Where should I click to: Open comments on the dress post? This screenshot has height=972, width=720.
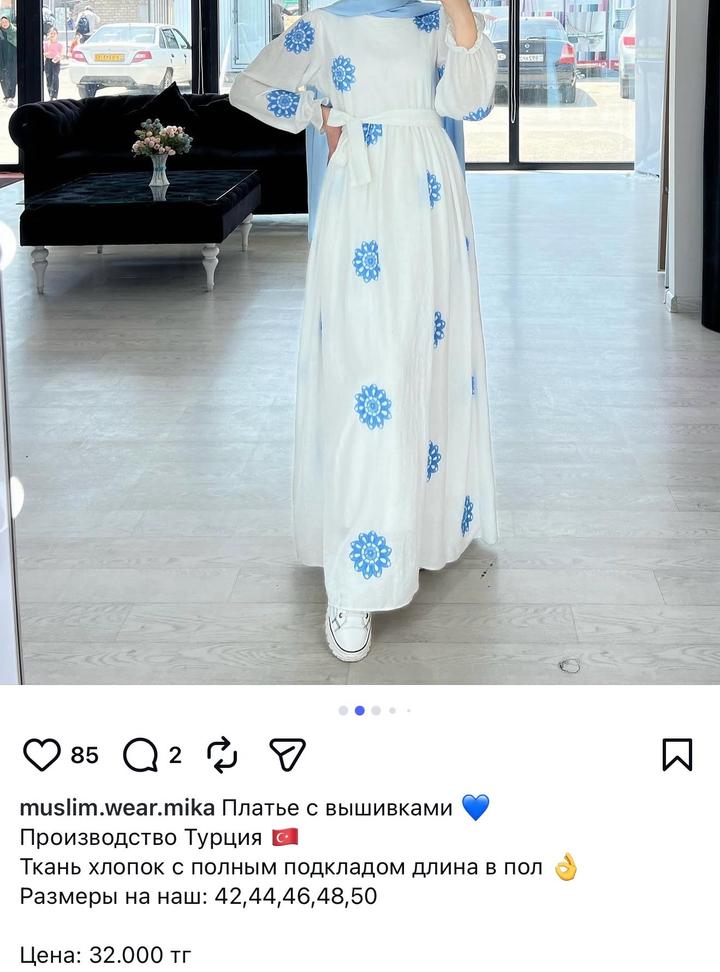tap(140, 755)
